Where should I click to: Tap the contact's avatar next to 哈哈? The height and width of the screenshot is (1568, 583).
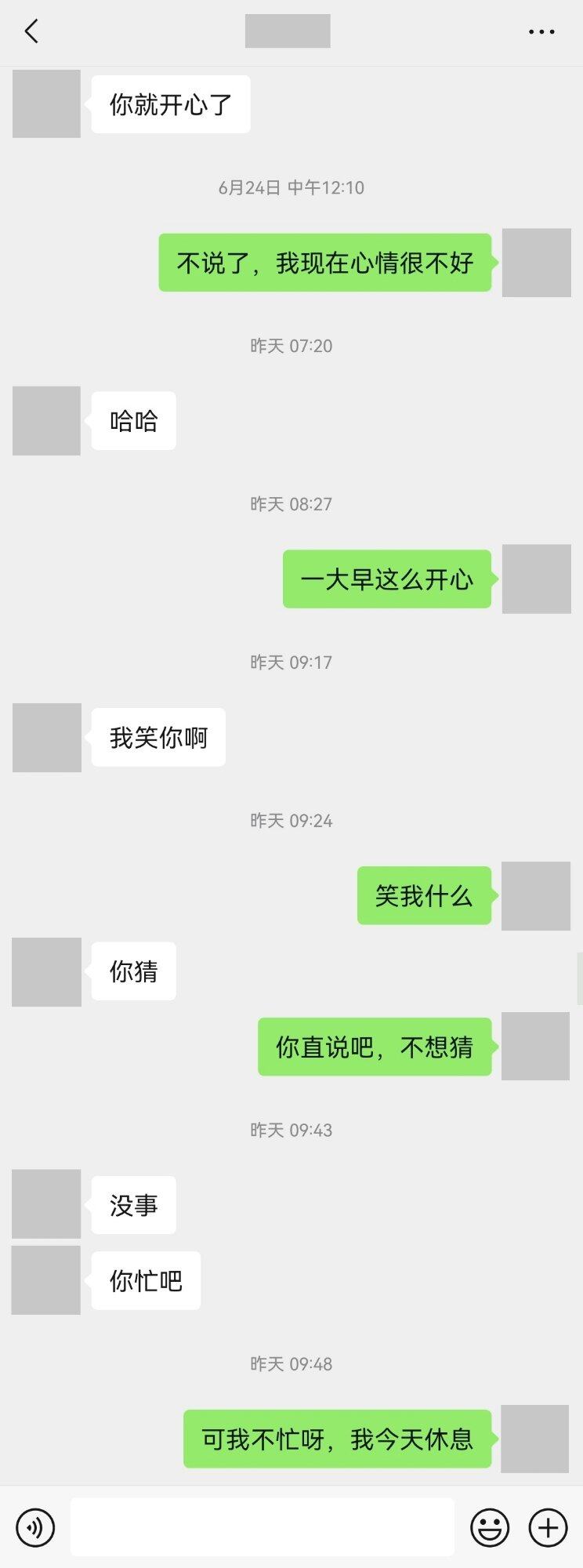tap(46, 421)
